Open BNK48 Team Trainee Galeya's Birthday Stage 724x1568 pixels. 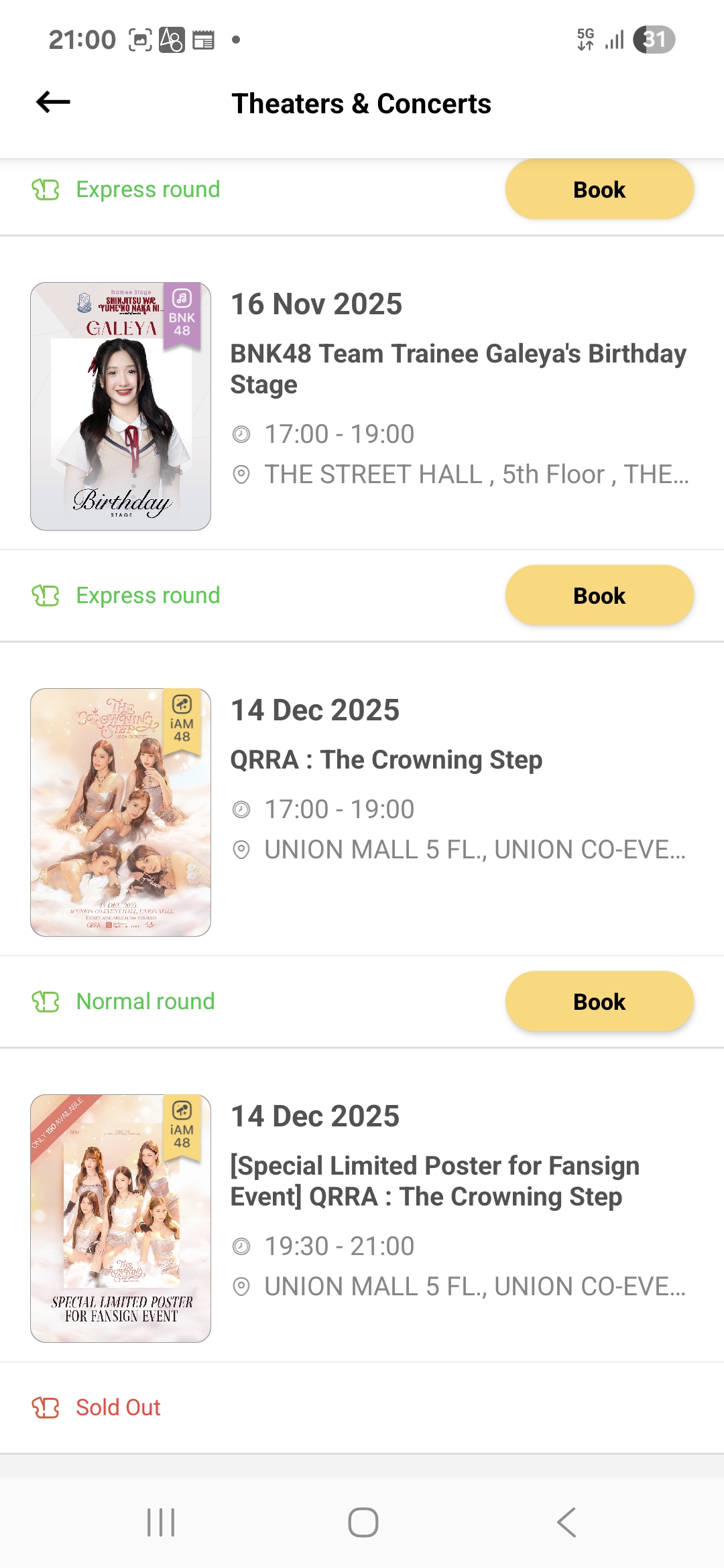(458, 369)
